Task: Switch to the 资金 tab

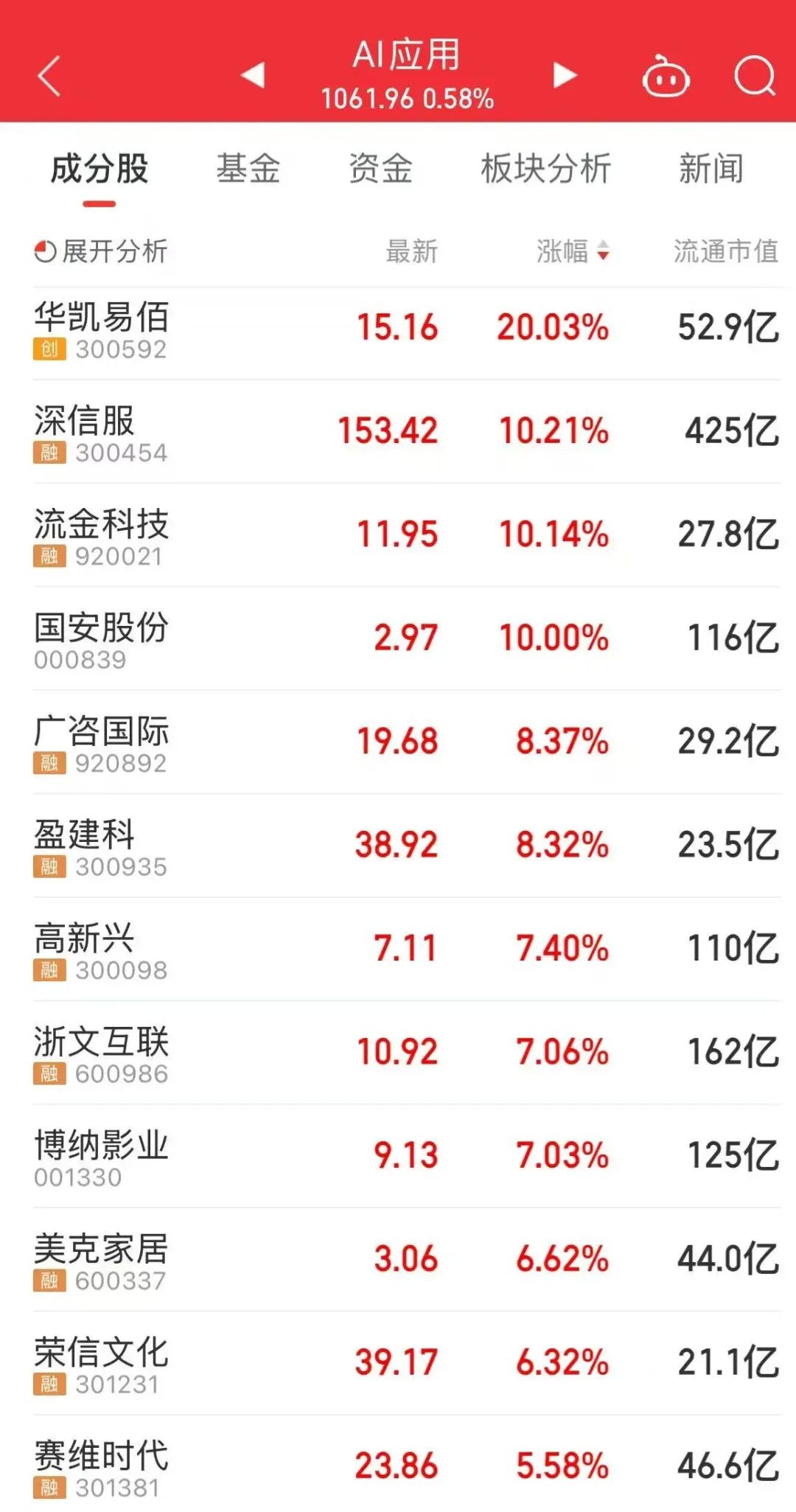Action: (380, 169)
